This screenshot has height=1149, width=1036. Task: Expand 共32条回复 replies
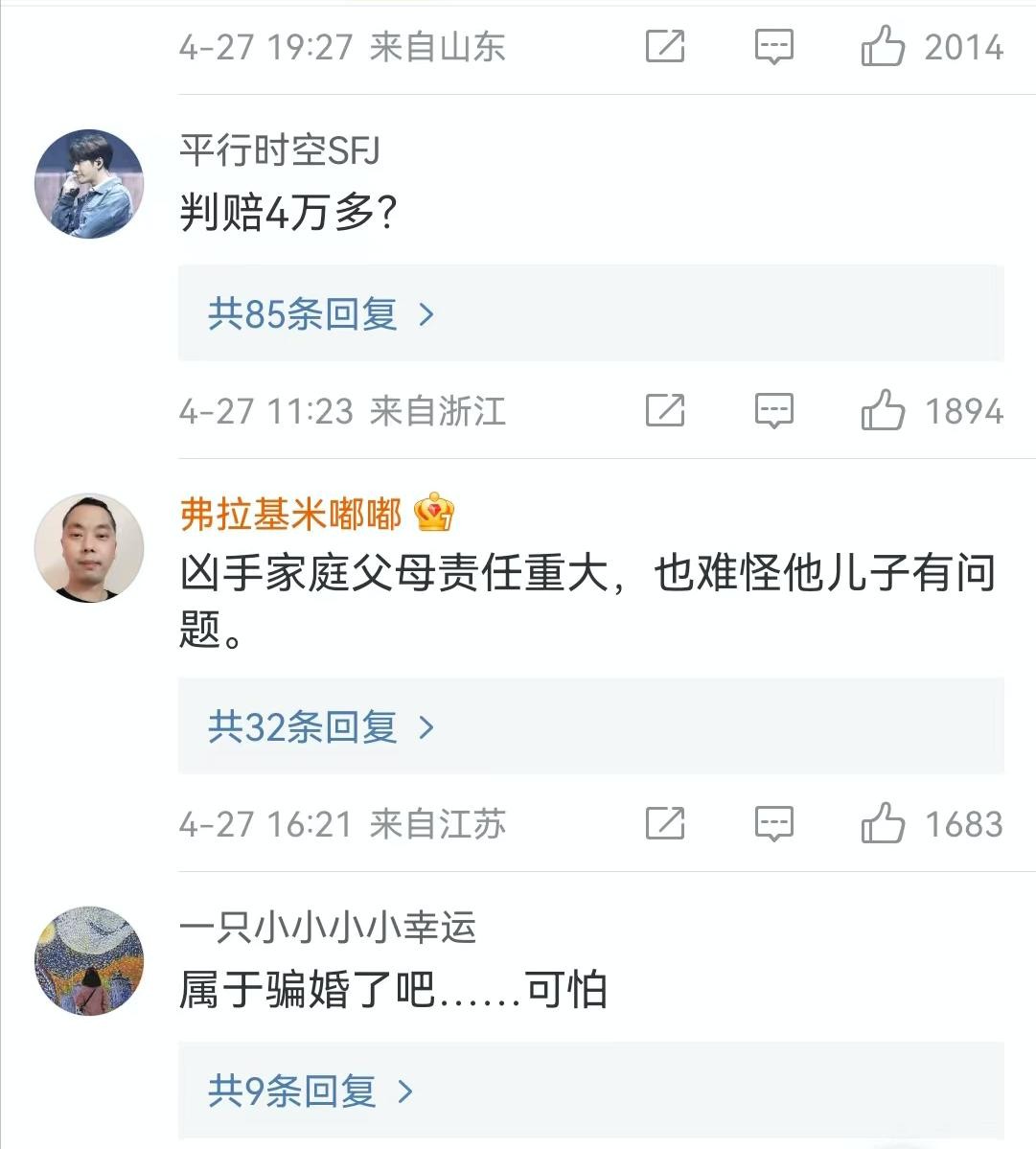click(x=321, y=726)
